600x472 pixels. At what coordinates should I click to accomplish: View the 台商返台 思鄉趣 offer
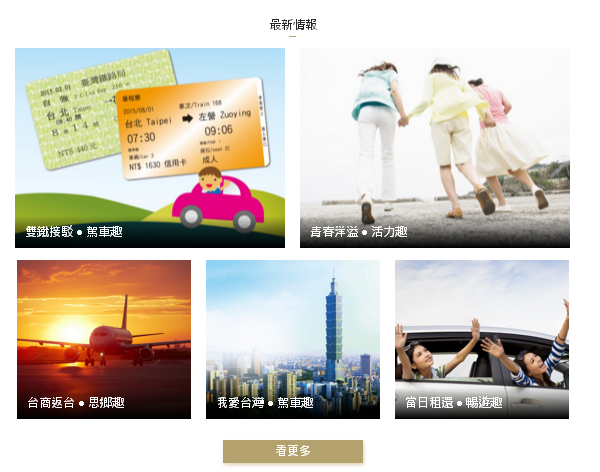pyautogui.click(x=104, y=339)
